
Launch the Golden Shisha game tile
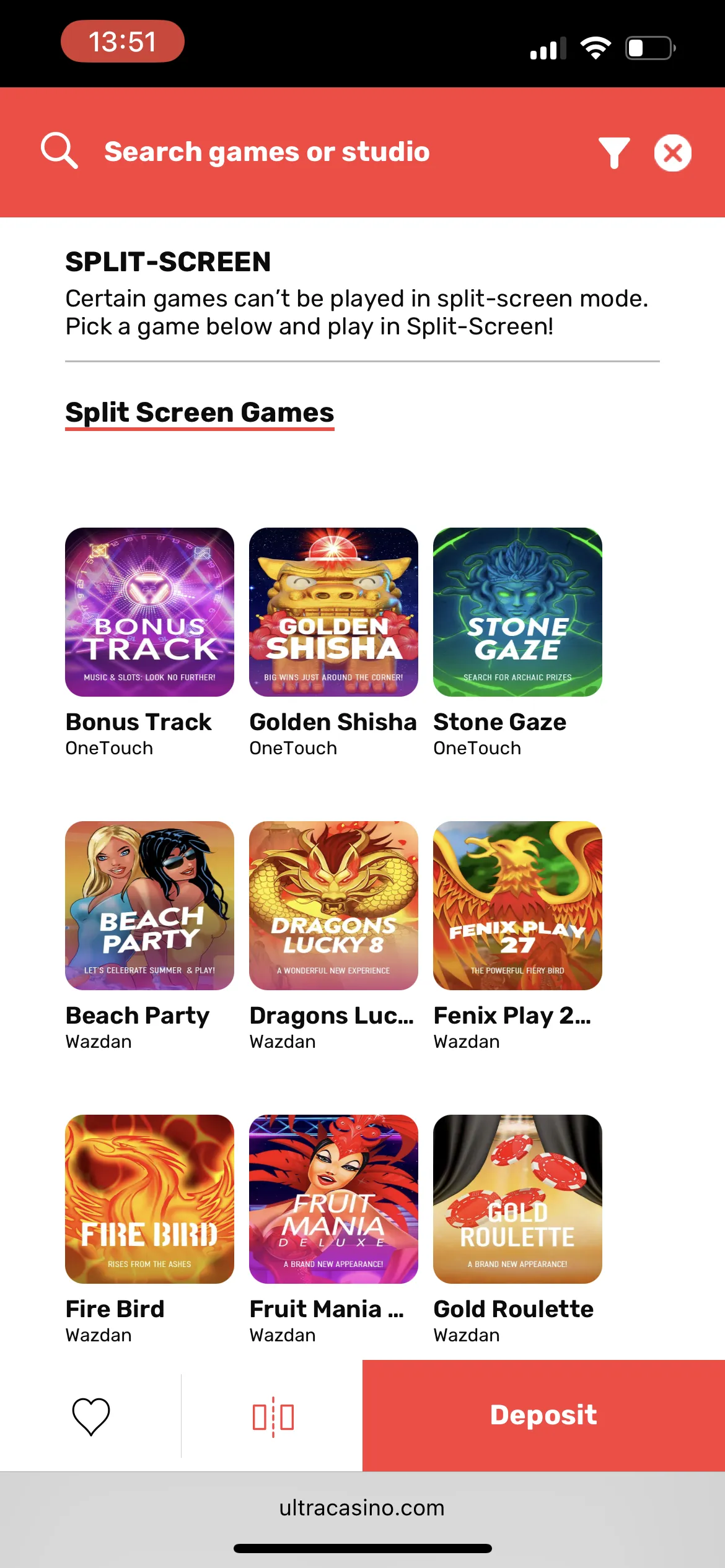click(x=333, y=612)
